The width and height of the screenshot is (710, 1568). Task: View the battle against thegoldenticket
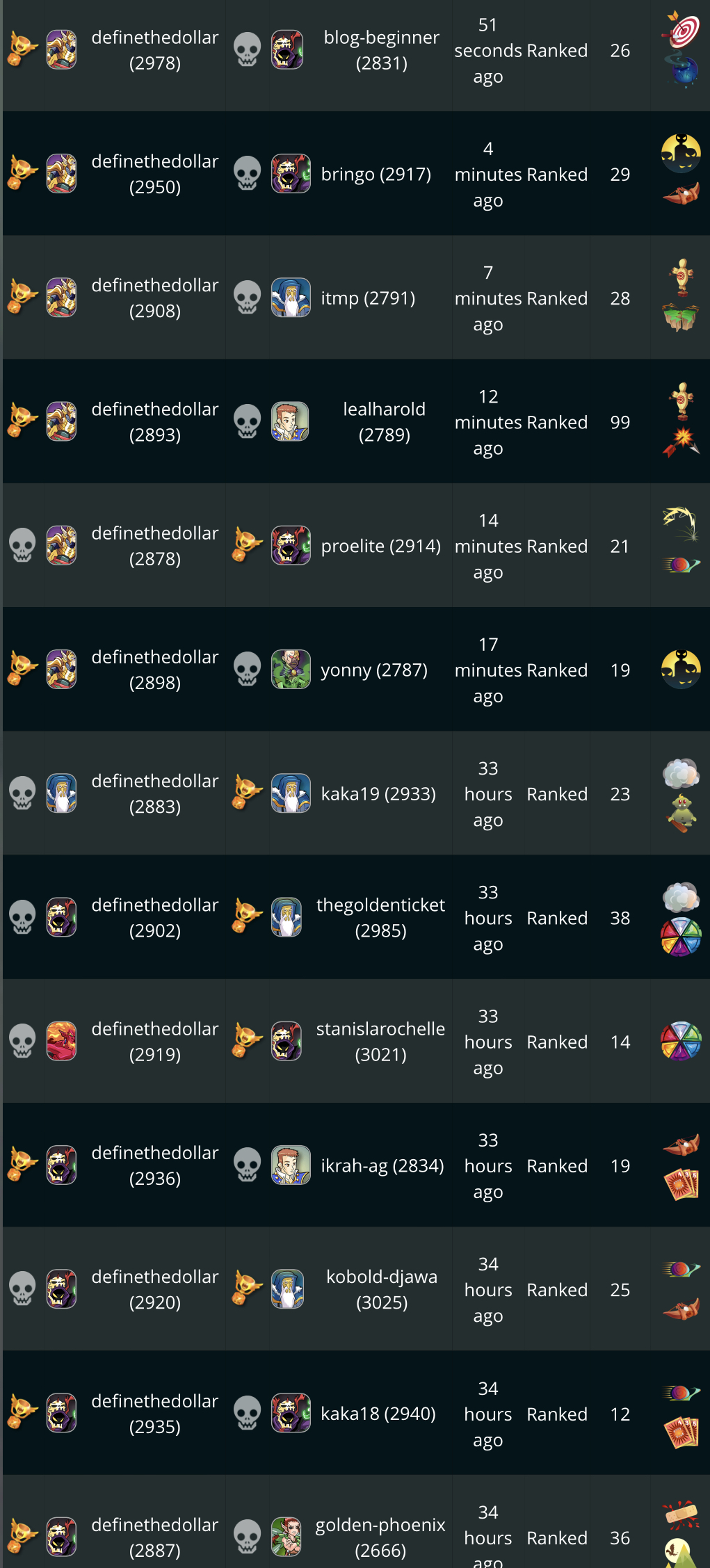click(x=380, y=917)
